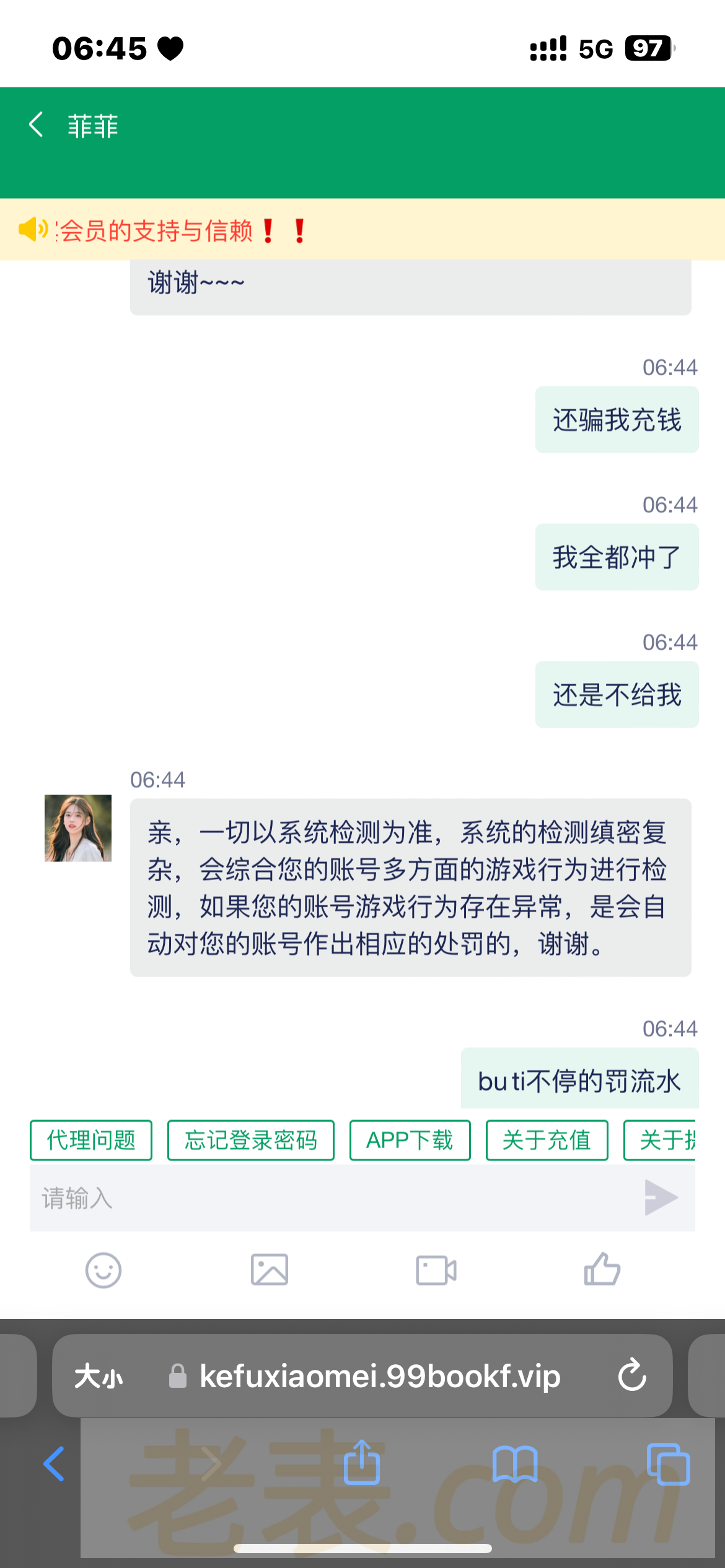
Task: Attach an image to the chat
Action: tap(269, 1271)
